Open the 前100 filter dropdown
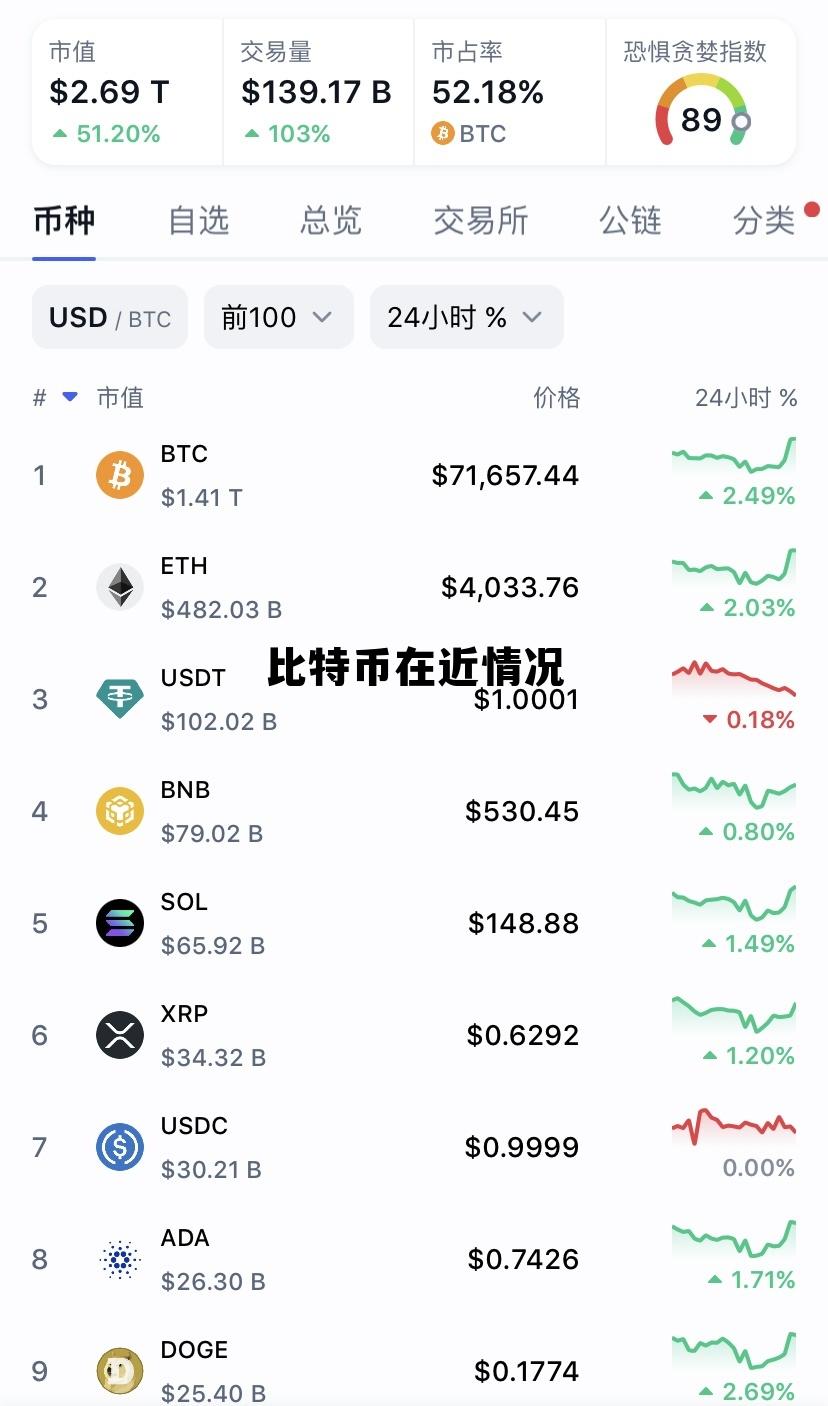828x1406 pixels. 278,317
